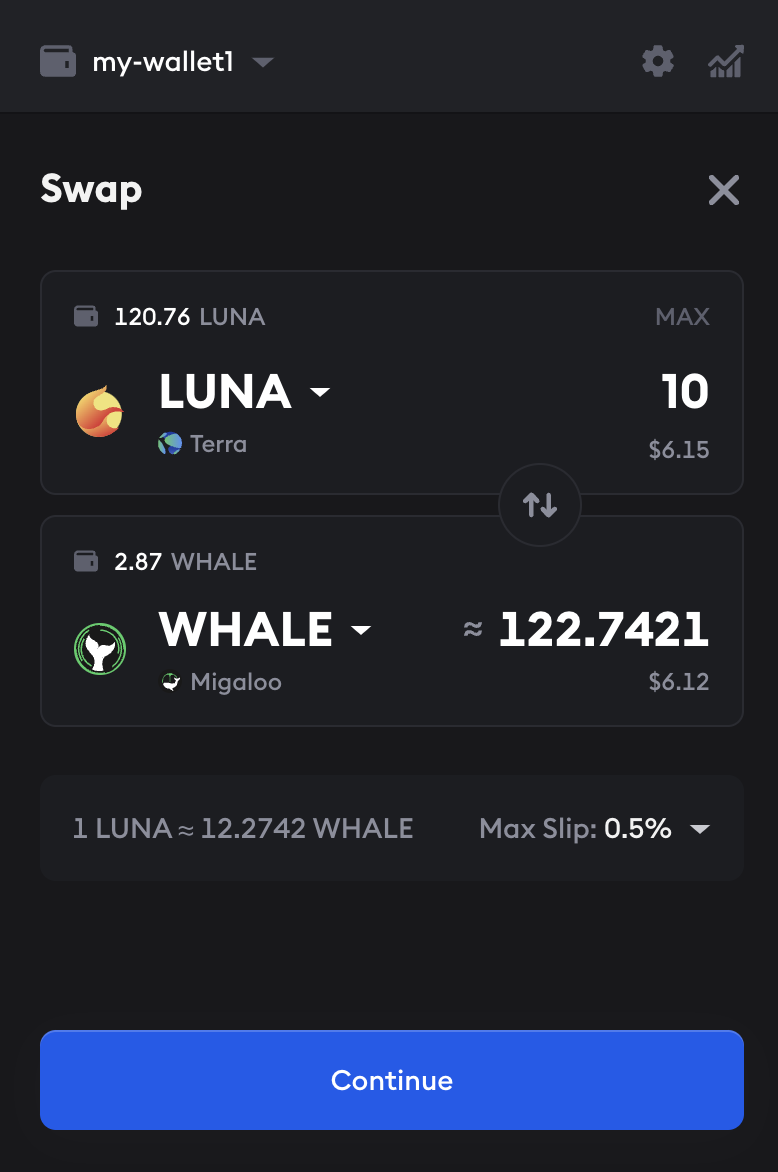The width and height of the screenshot is (778, 1172).
Task: Expand the Max Slip tolerance dropdown
Action: pyautogui.click(x=700, y=828)
